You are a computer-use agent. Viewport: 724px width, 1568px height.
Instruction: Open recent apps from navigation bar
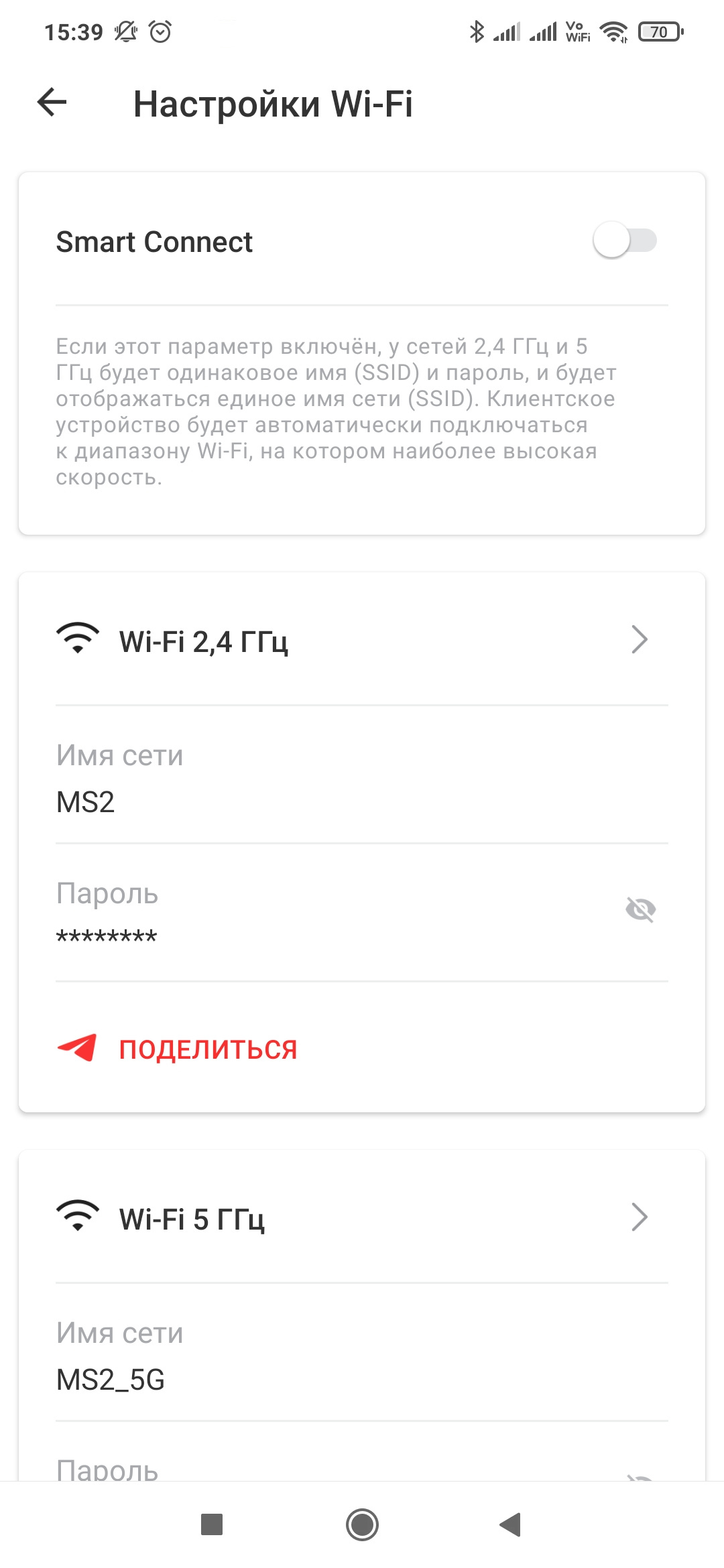[212, 1525]
